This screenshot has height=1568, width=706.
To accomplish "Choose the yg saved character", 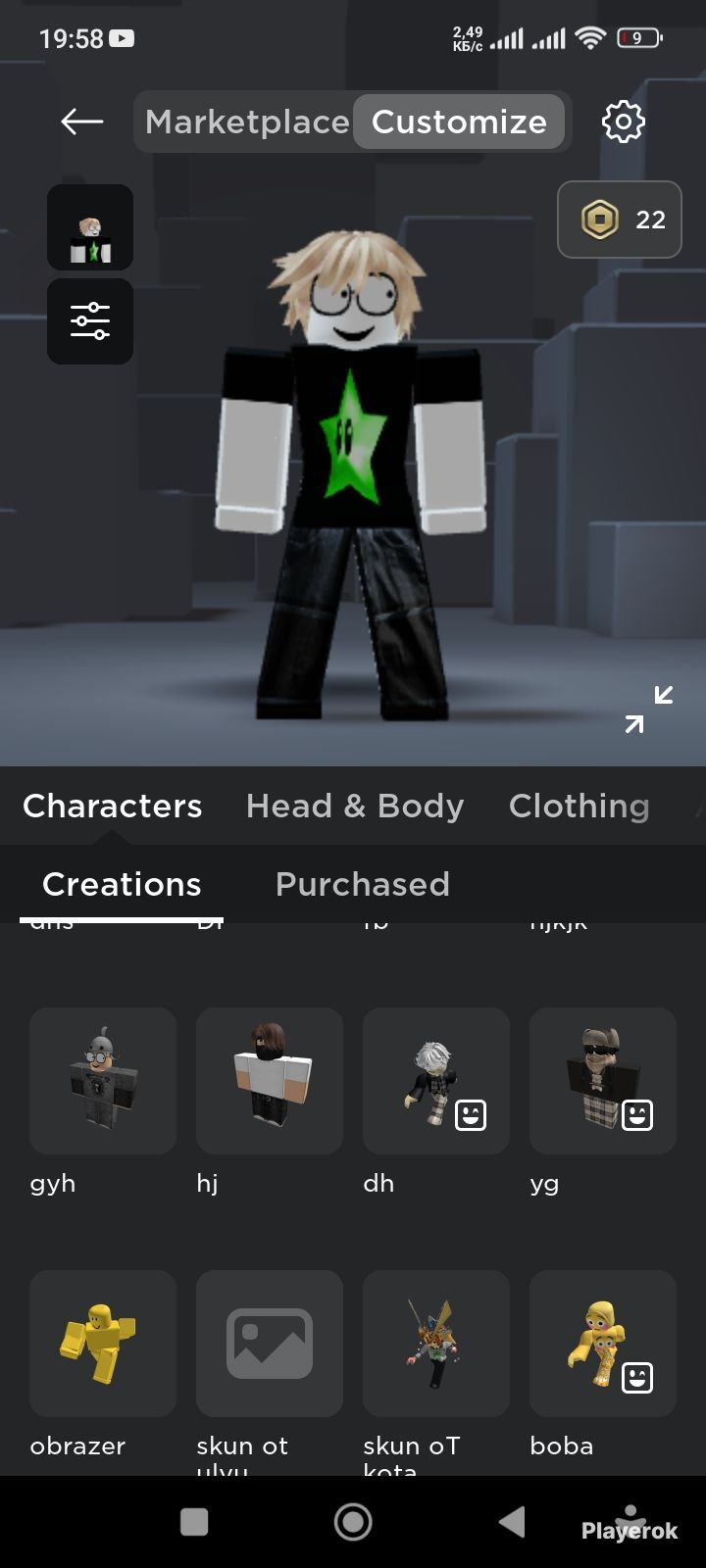I will tap(603, 1081).
